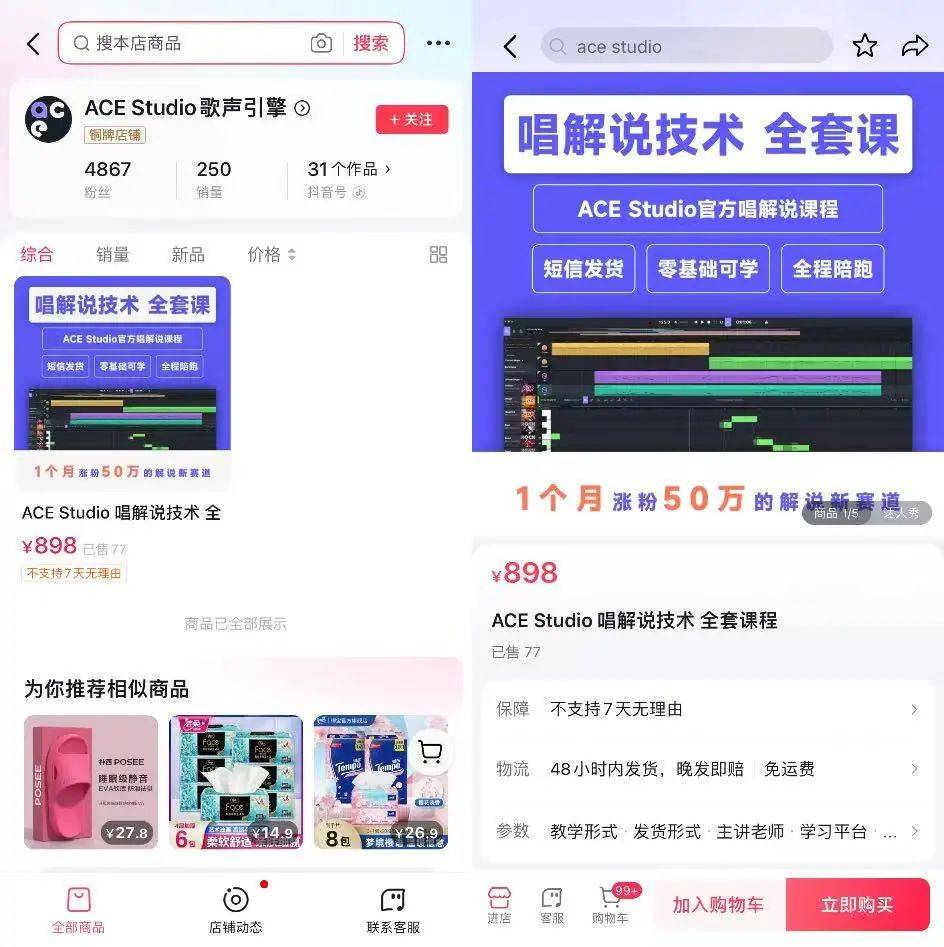Expand the 参数 specifications row
This screenshot has width=944, height=947.
[707, 831]
